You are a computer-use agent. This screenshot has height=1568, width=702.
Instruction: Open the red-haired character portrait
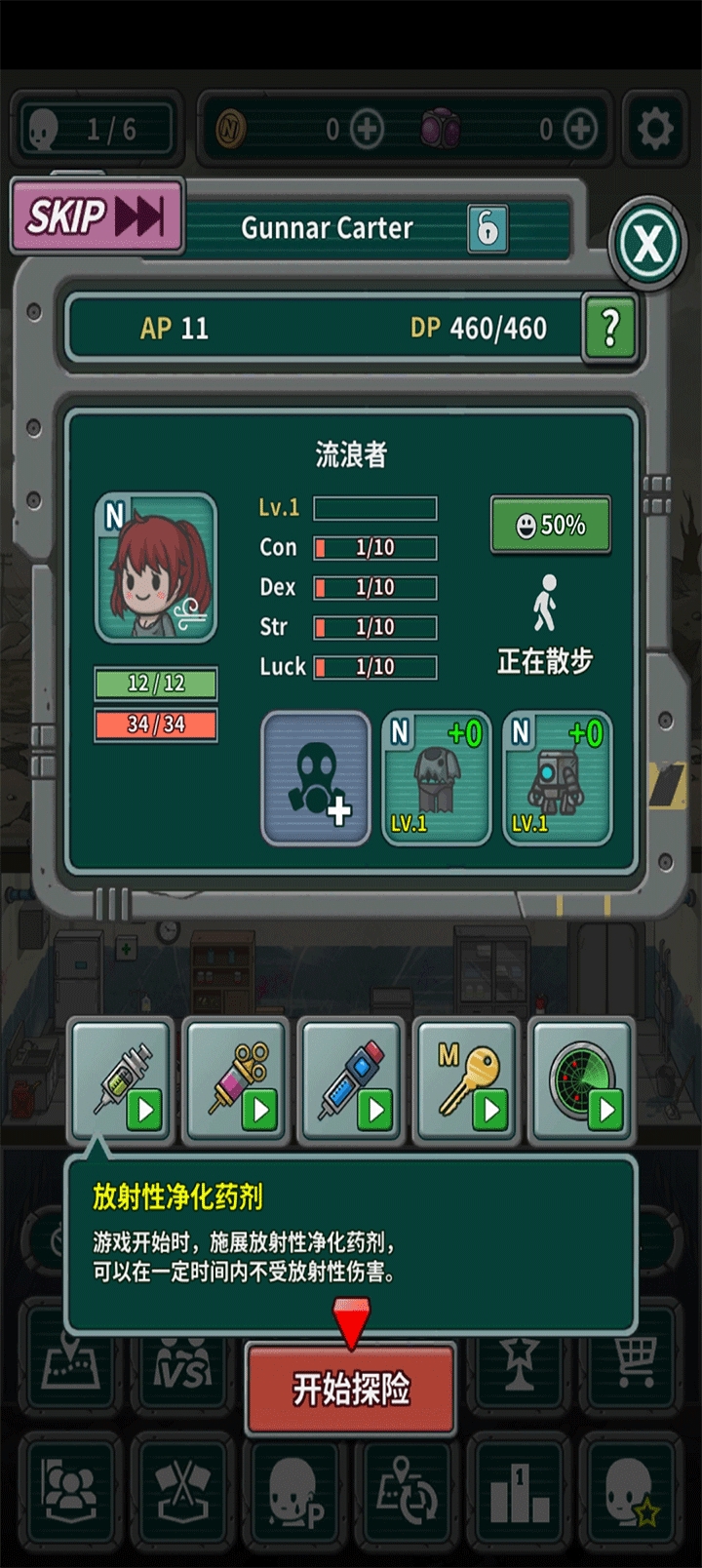pyautogui.click(x=156, y=568)
